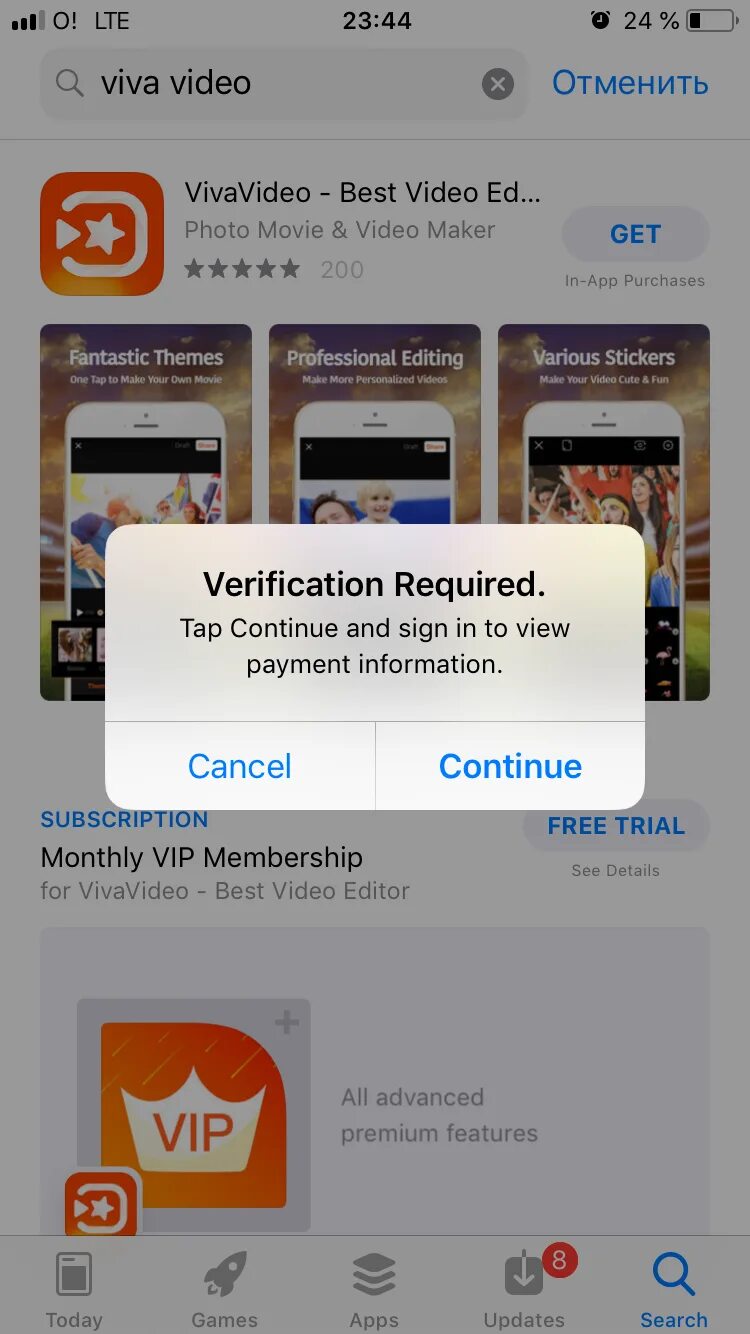Start the FREE TRIAL subscription
750x1334 pixels.
616,826
